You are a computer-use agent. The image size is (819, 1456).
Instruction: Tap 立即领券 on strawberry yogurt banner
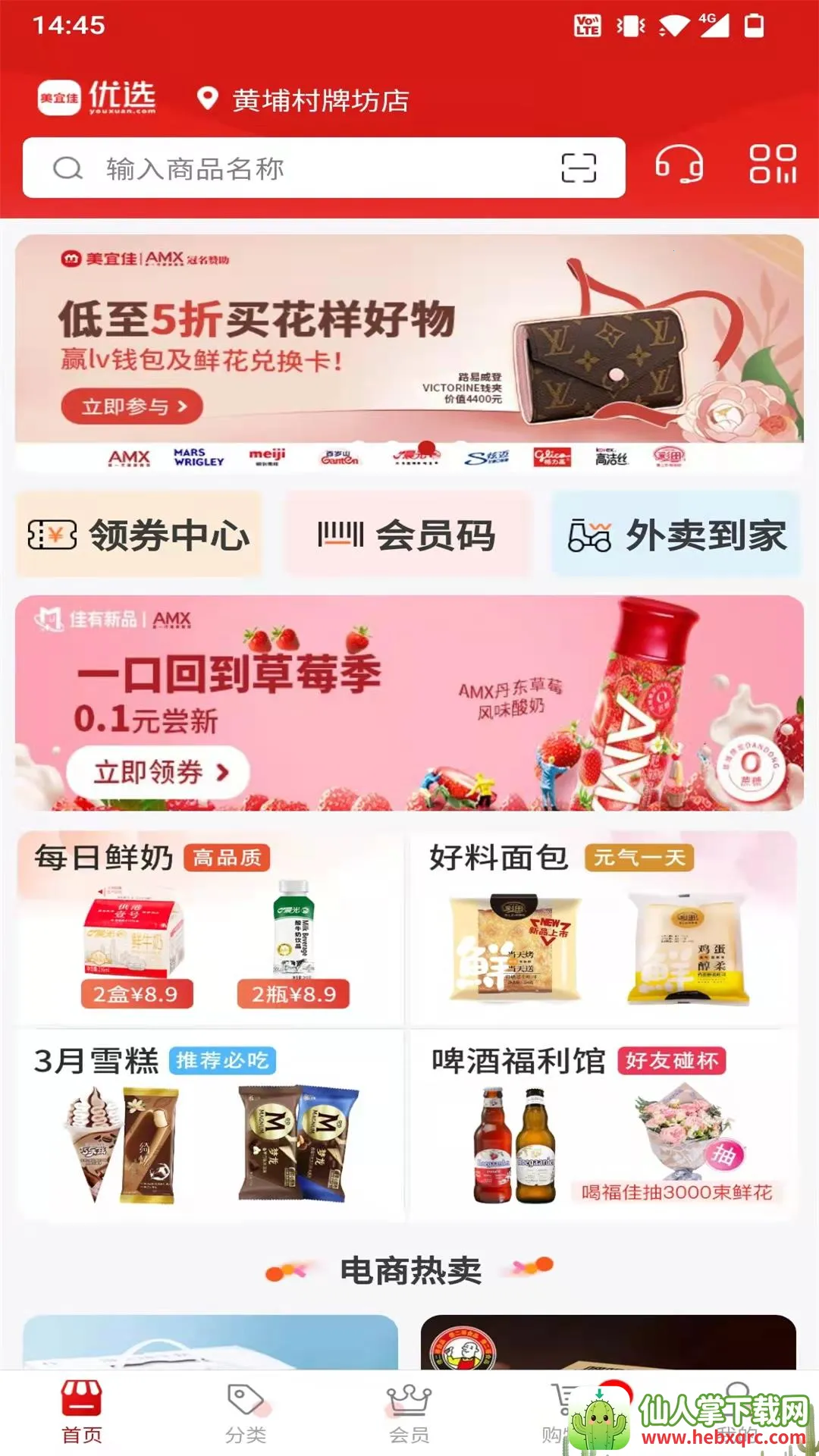[158, 772]
